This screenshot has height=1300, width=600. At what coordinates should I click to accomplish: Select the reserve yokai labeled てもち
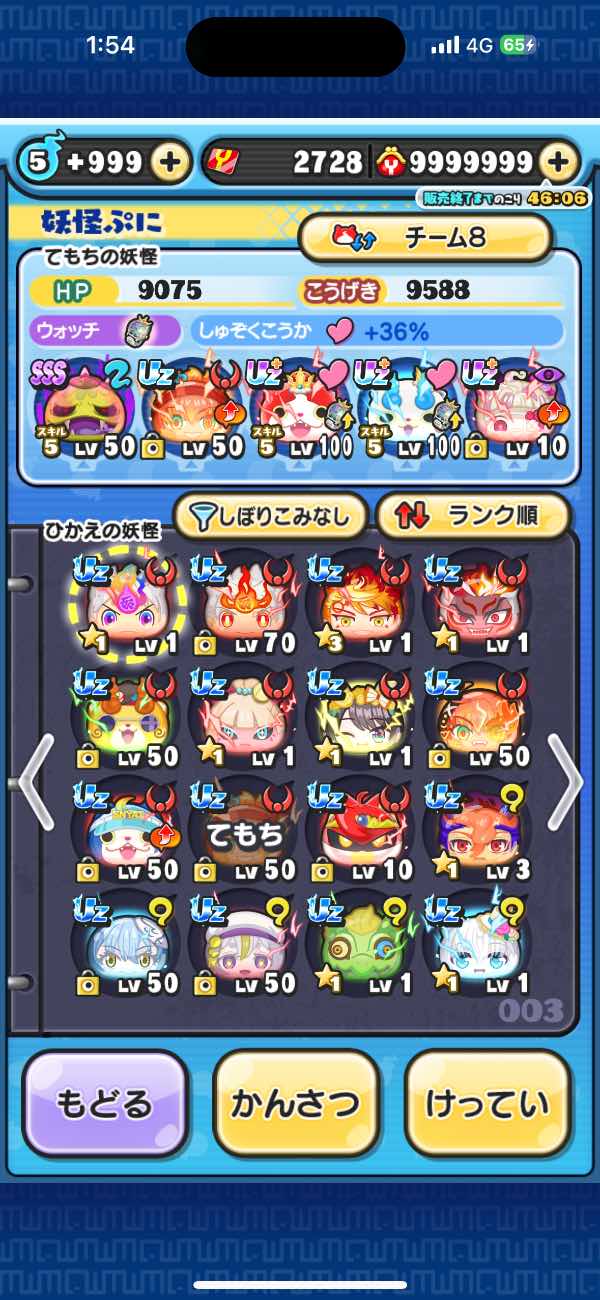coord(244,829)
